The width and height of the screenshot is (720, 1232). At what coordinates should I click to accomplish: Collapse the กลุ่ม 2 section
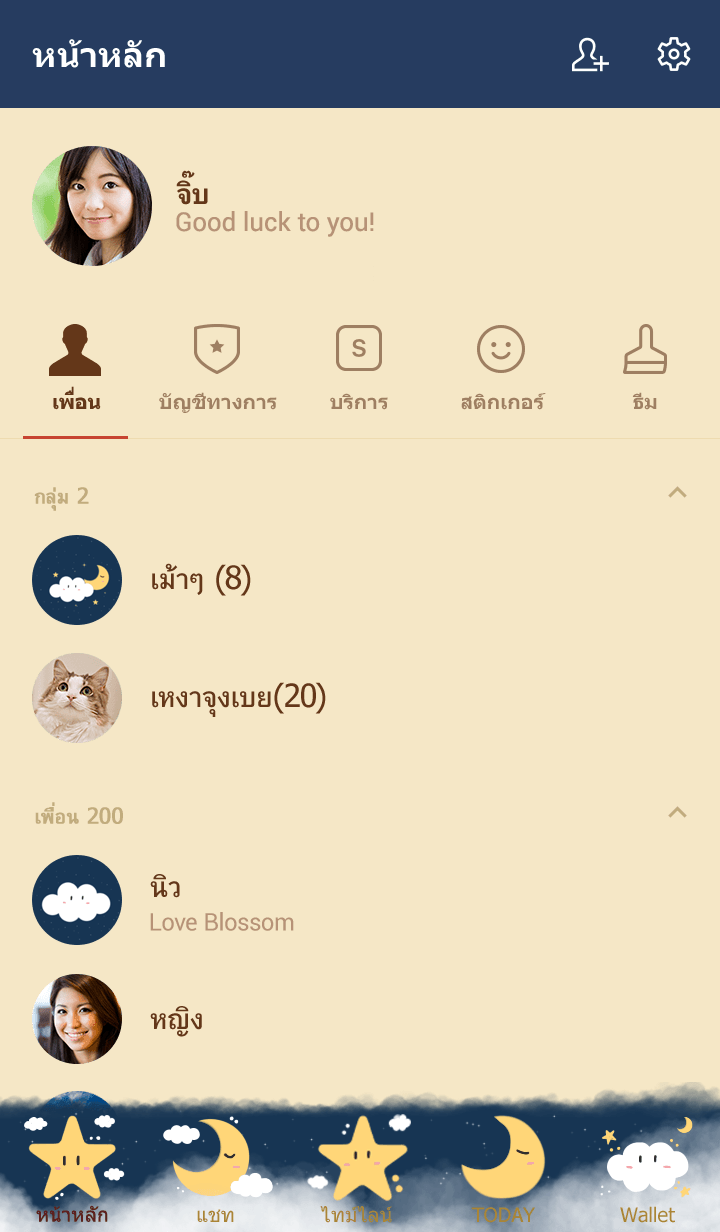677,493
